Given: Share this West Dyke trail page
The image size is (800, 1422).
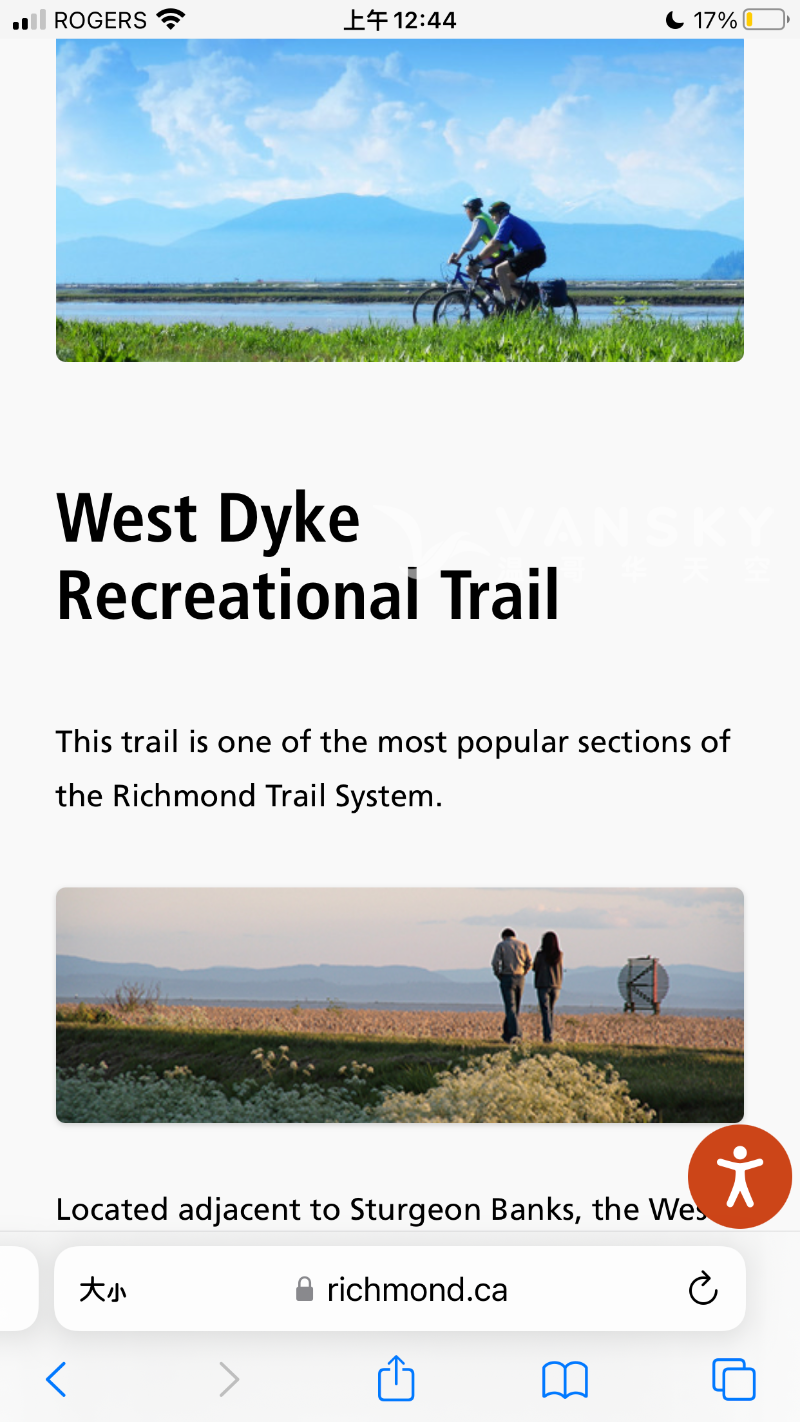Looking at the screenshot, I should click(x=396, y=1379).
